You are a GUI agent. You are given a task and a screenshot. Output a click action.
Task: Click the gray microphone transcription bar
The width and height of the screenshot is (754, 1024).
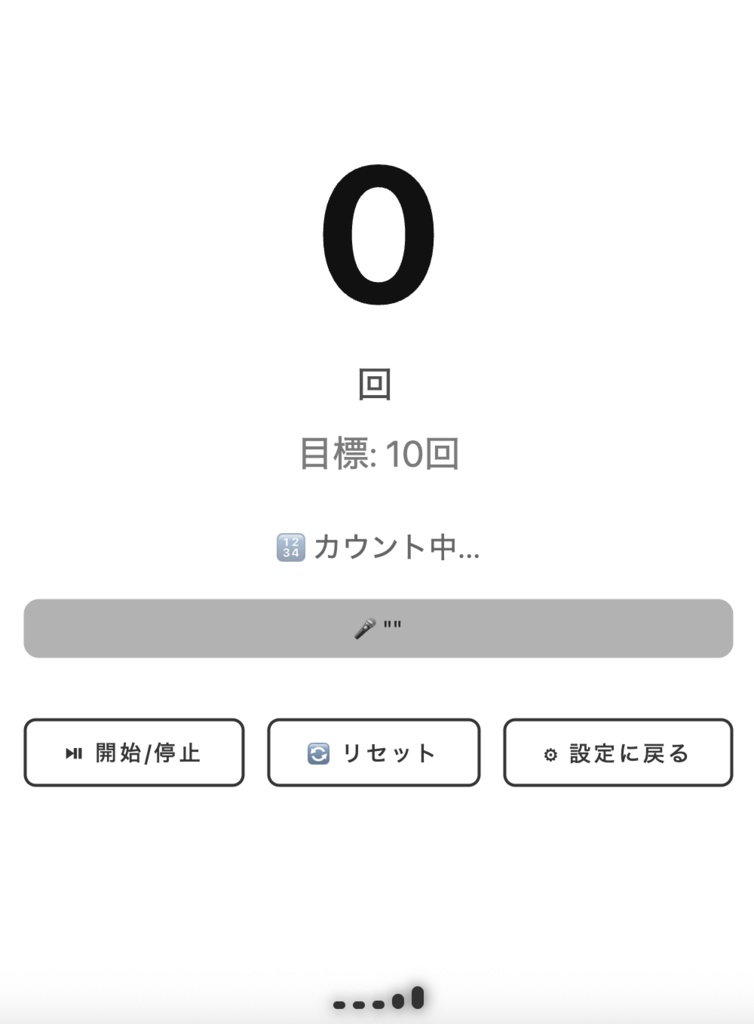click(x=377, y=626)
